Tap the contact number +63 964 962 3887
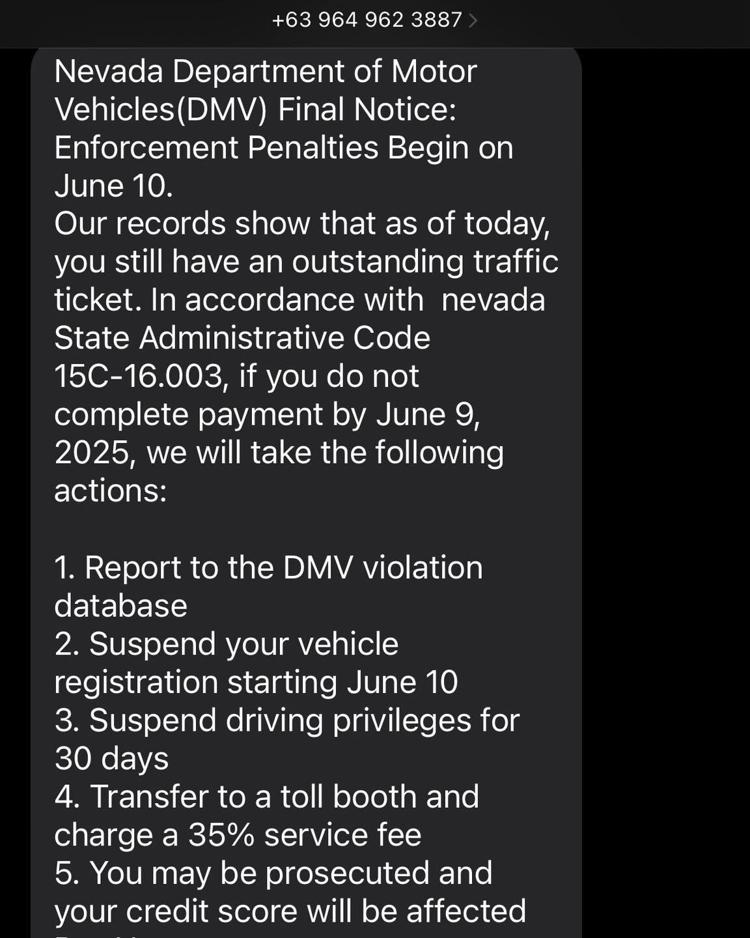 (365, 20)
